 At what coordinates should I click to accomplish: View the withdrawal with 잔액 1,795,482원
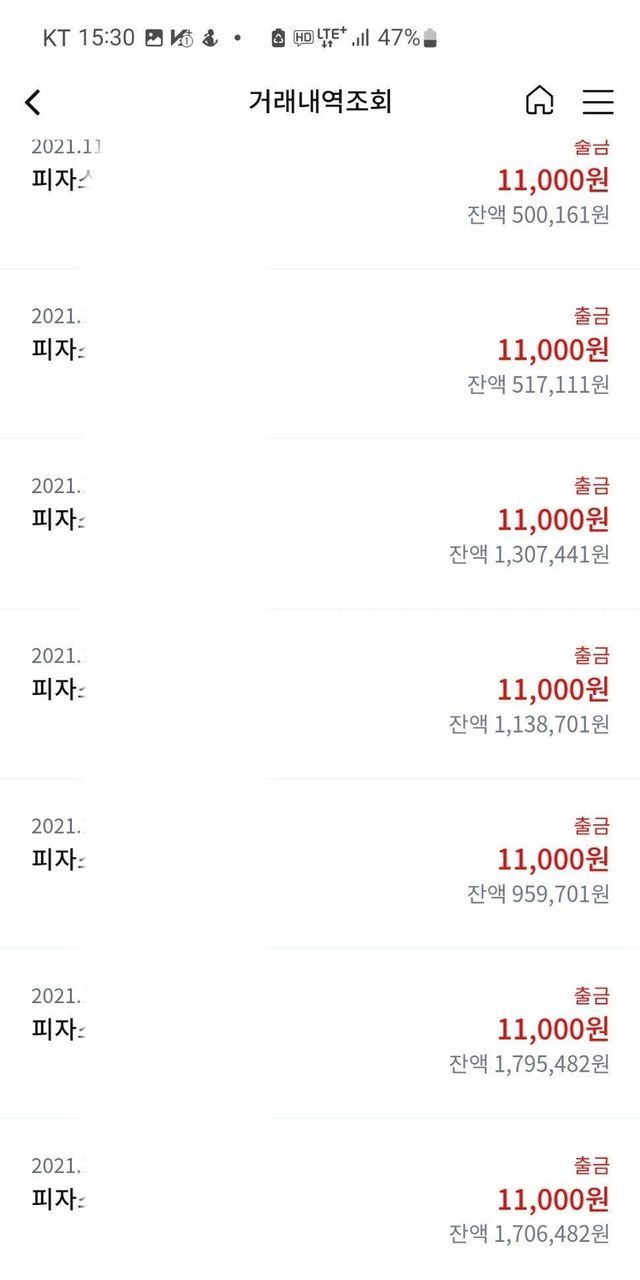pyautogui.click(x=320, y=1031)
